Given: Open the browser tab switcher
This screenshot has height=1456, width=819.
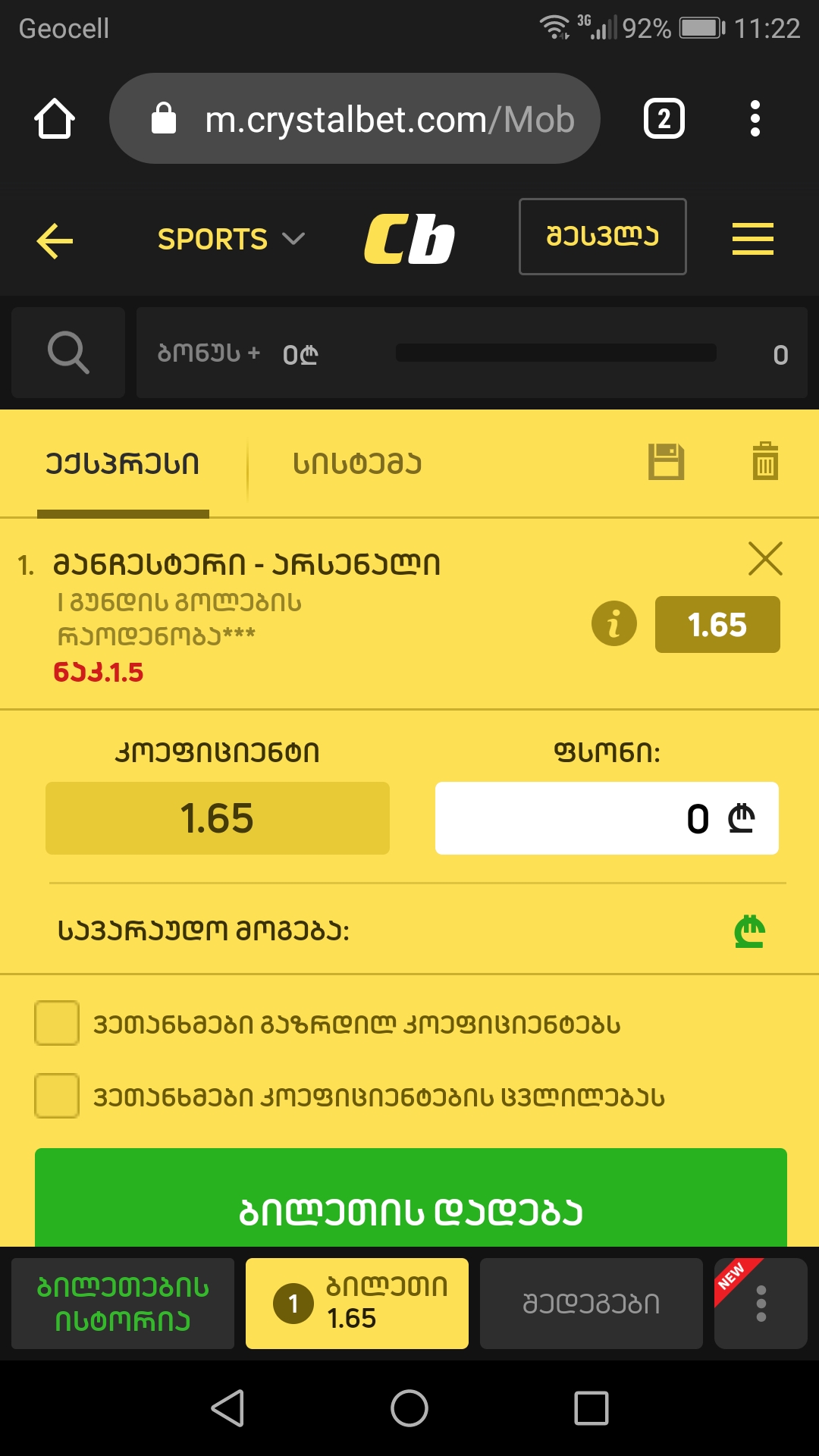Looking at the screenshot, I should click(664, 119).
